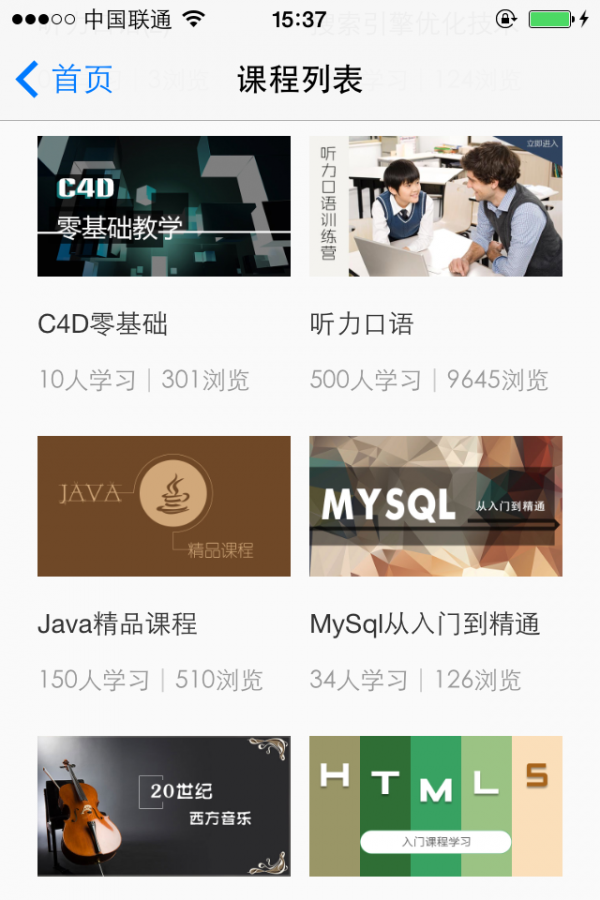The height and width of the screenshot is (900, 600).
Task: Open the 听力口语 course
Action: pos(435,207)
